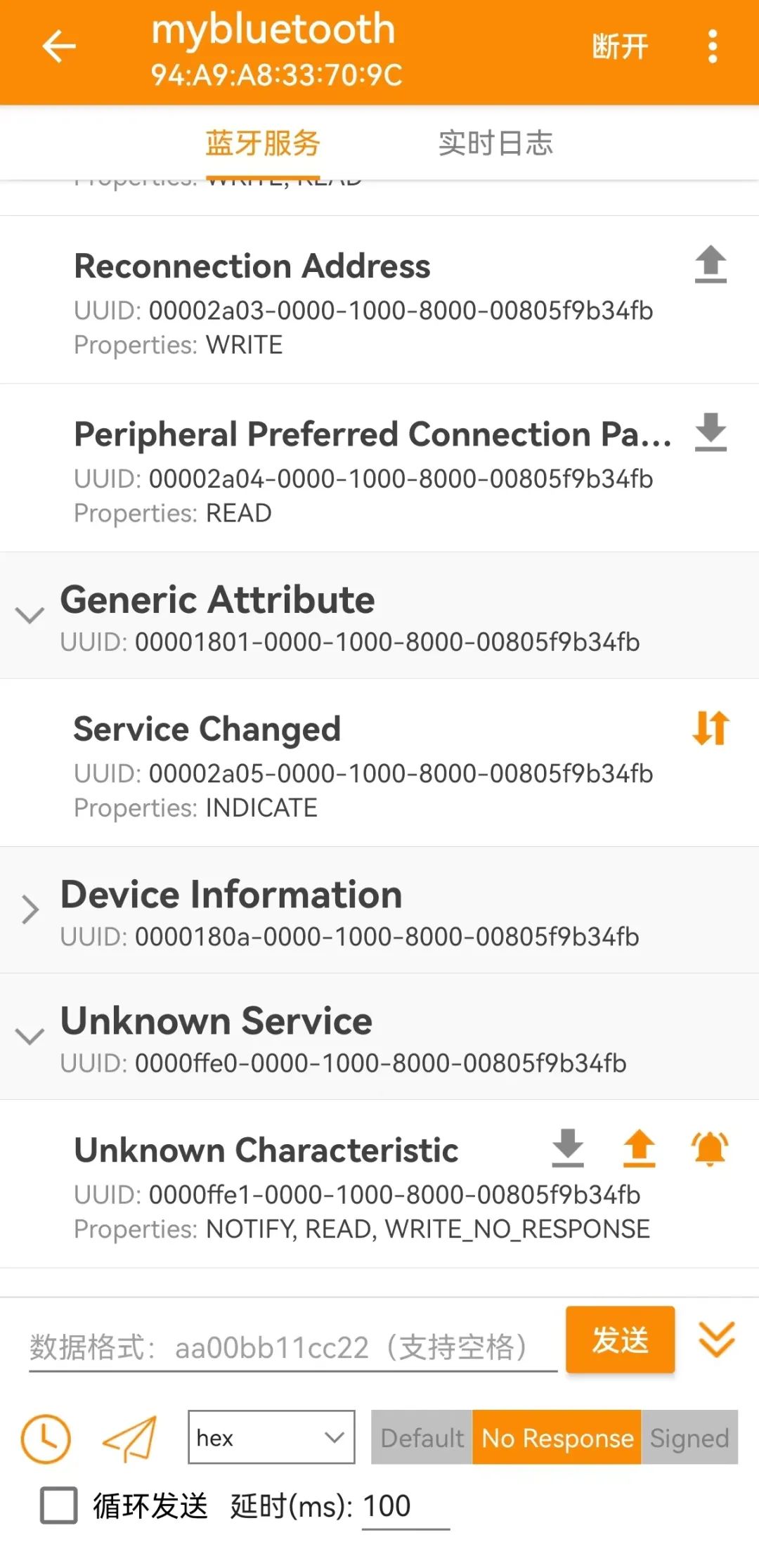Collapse the Generic Attribute service
Screen dimensions: 759x1568
[x=30, y=616]
